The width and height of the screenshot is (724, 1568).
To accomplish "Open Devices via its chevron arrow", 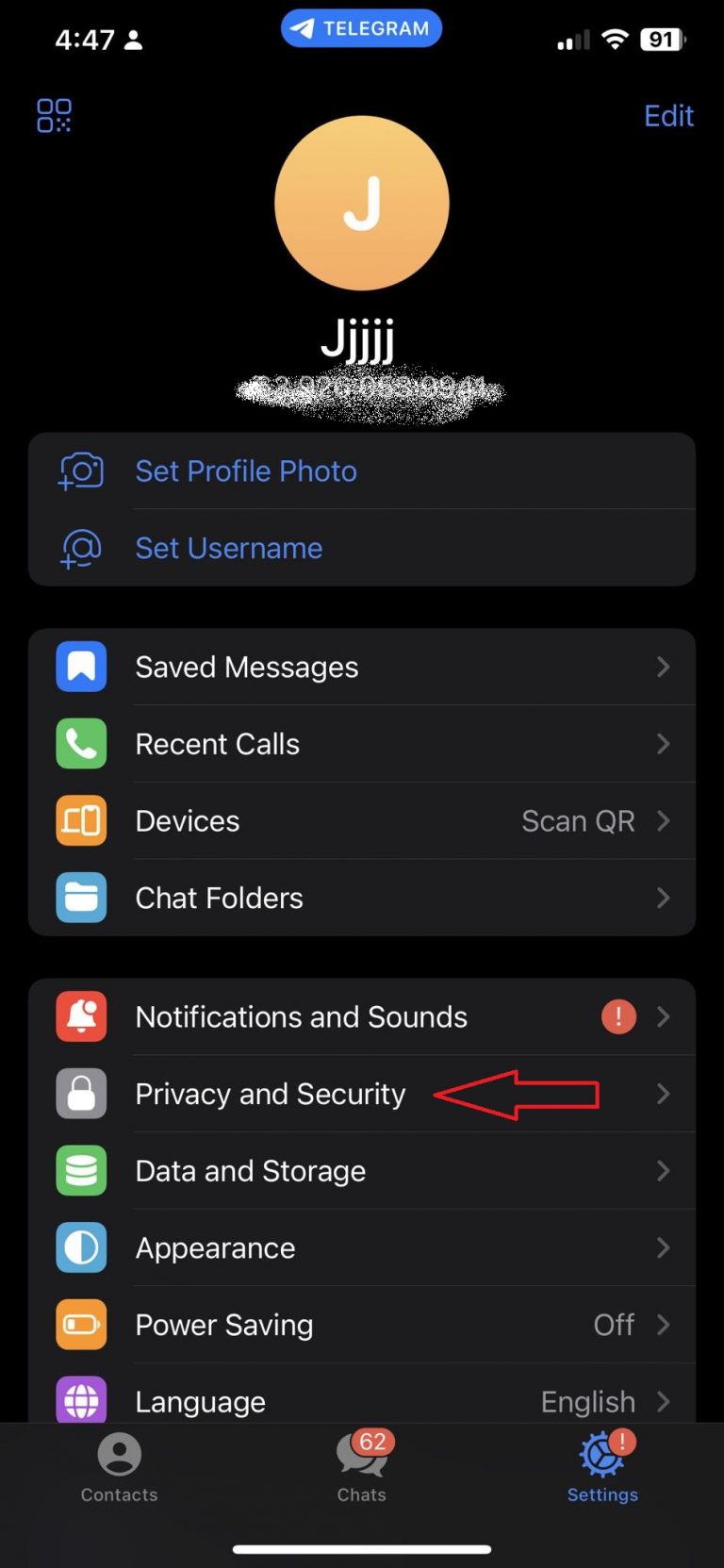I will (x=663, y=820).
